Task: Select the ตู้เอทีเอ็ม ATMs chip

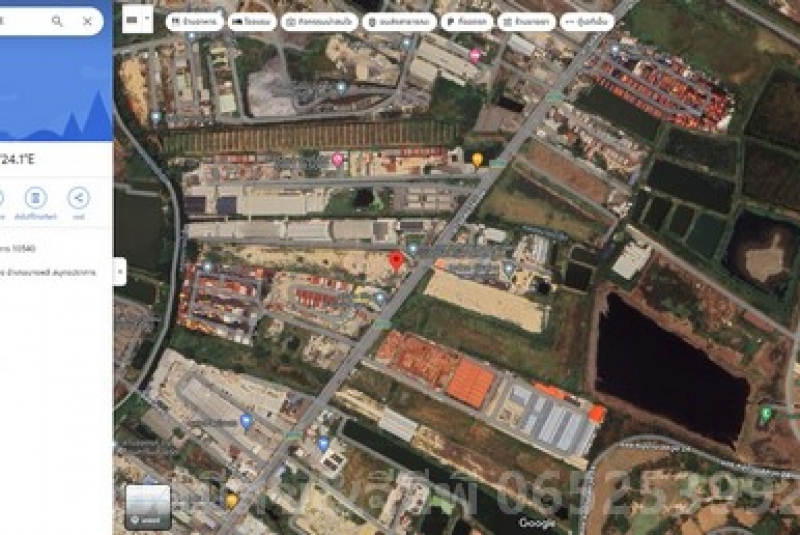Action: pos(589,21)
